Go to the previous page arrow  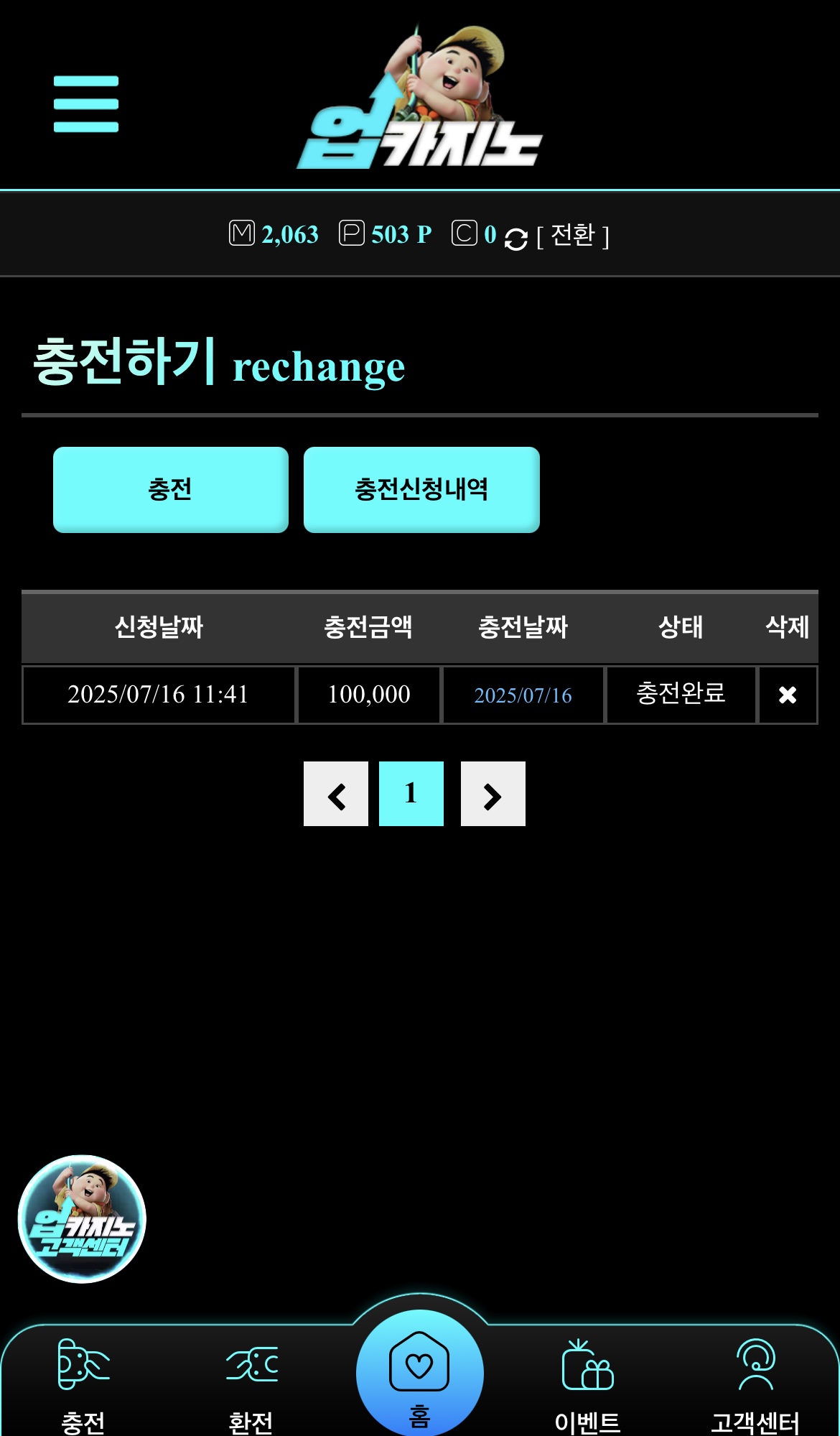[x=336, y=794]
